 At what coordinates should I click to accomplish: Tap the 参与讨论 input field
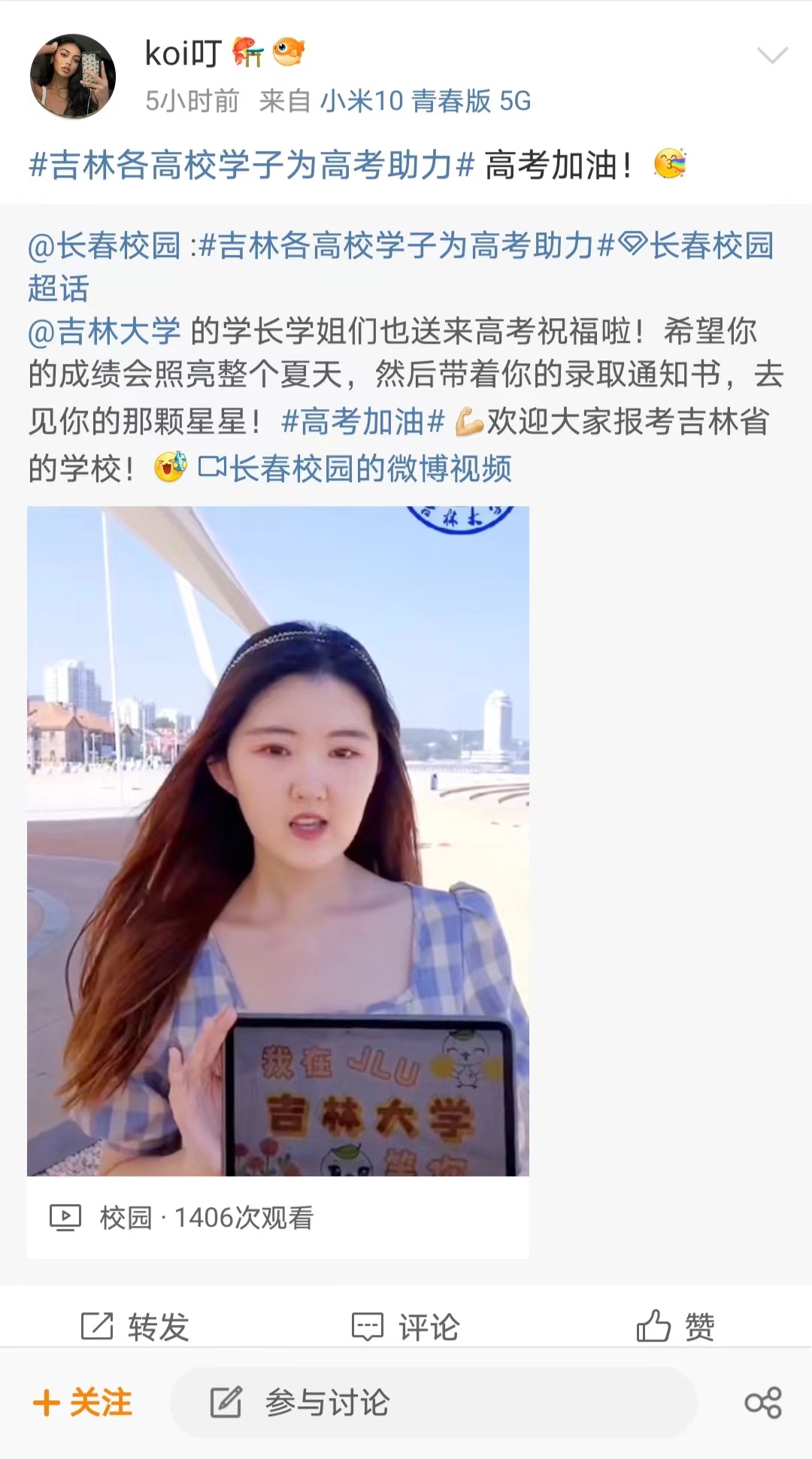click(x=432, y=1403)
